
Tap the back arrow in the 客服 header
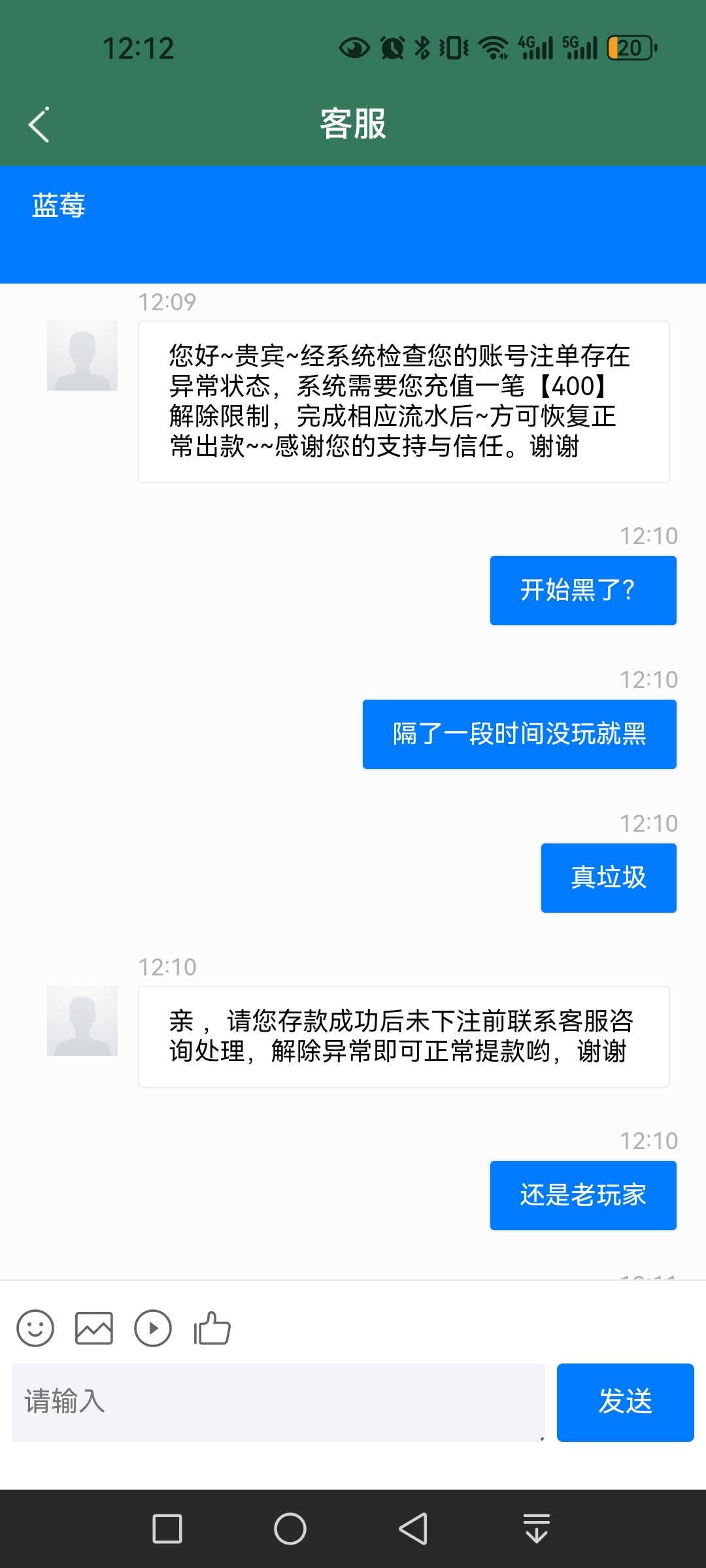coord(39,124)
